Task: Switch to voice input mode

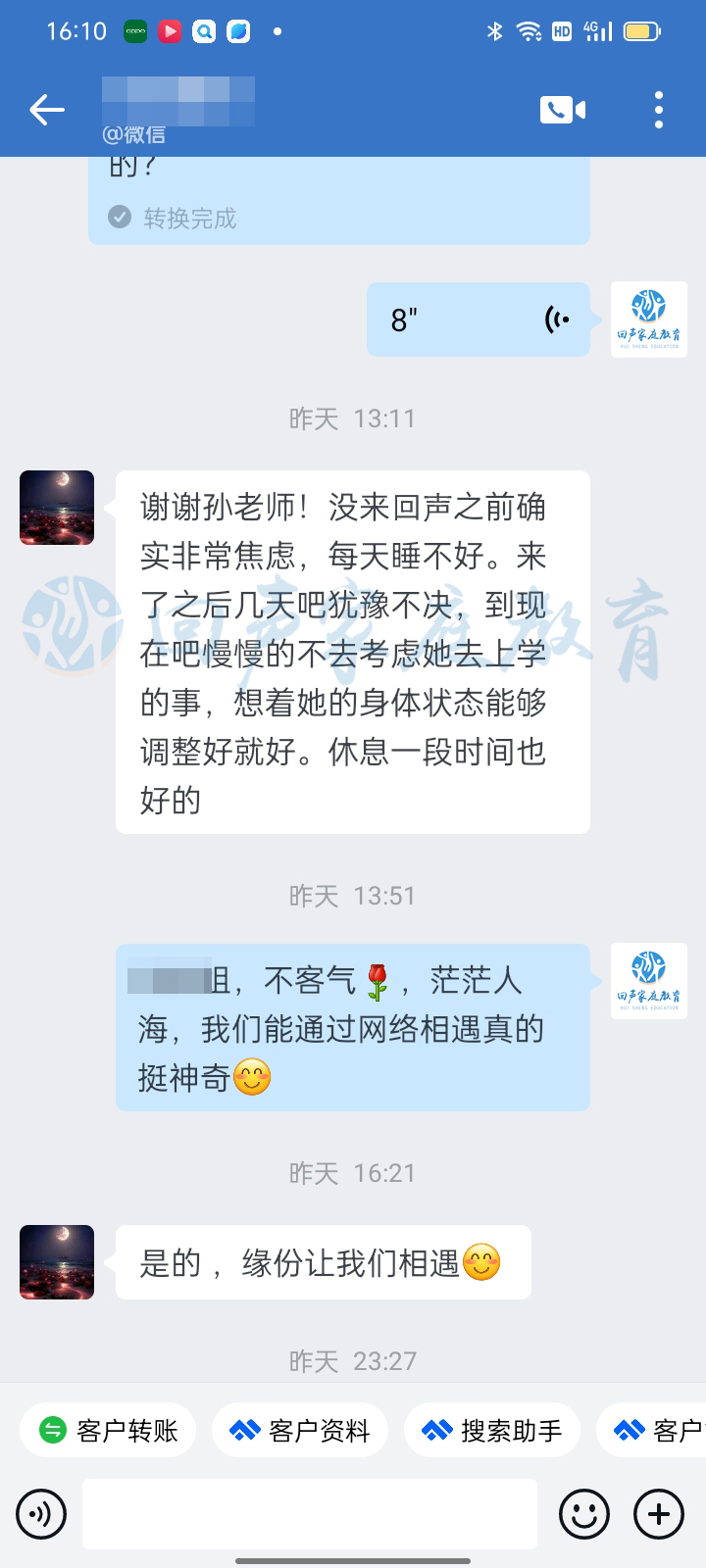Action: tap(41, 1515)
